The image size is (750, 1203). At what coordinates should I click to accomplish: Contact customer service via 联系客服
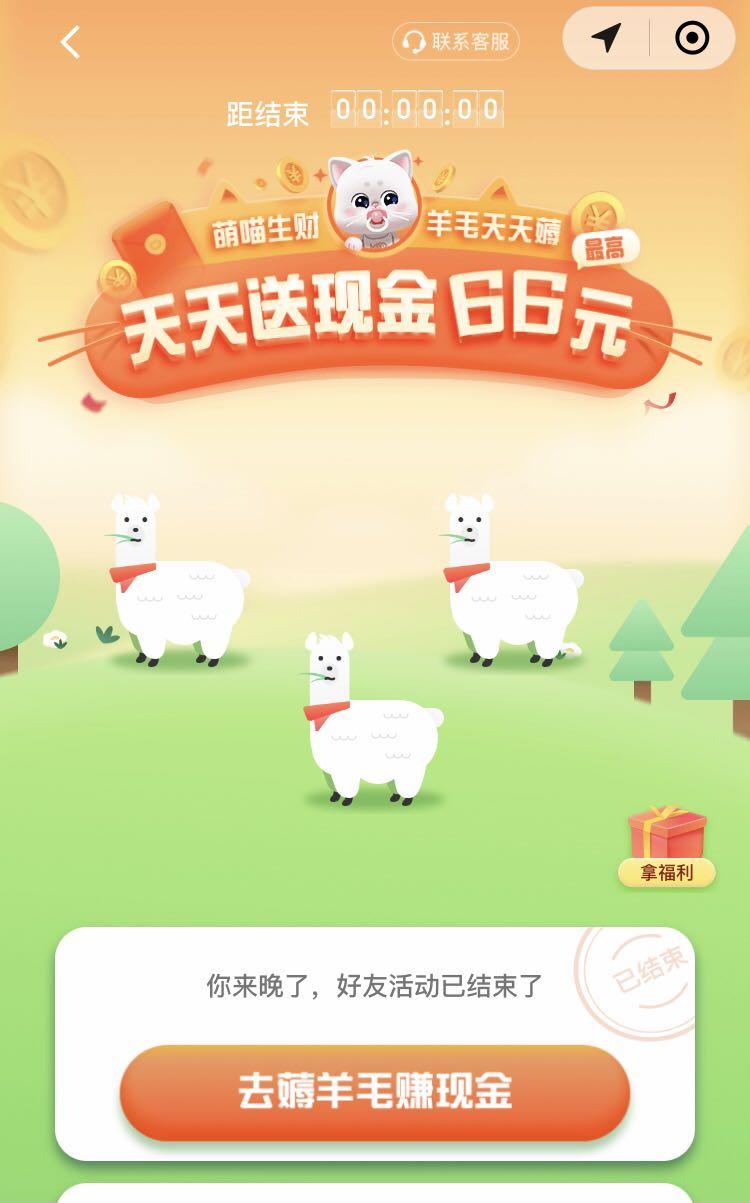point(456,41)
